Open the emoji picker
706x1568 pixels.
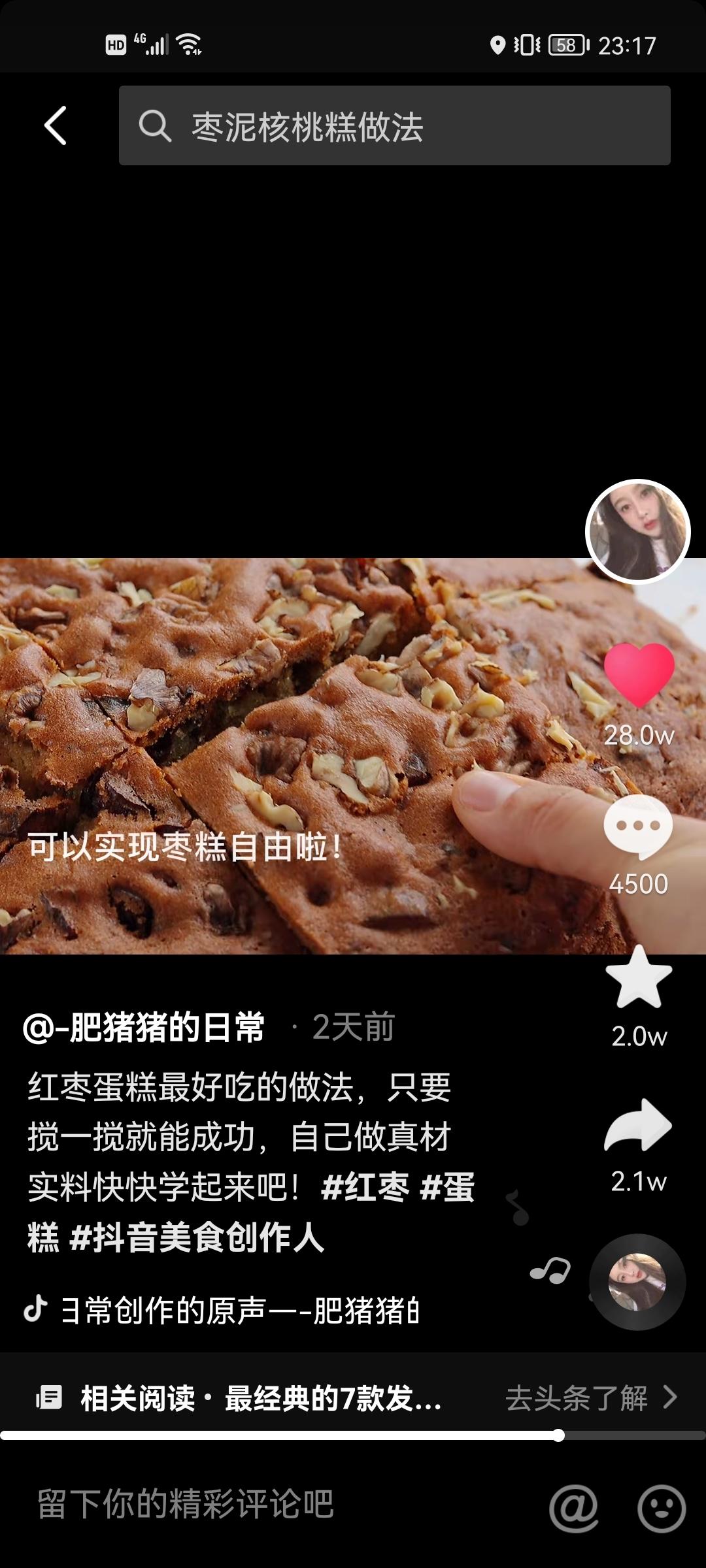pos(662,1508)
